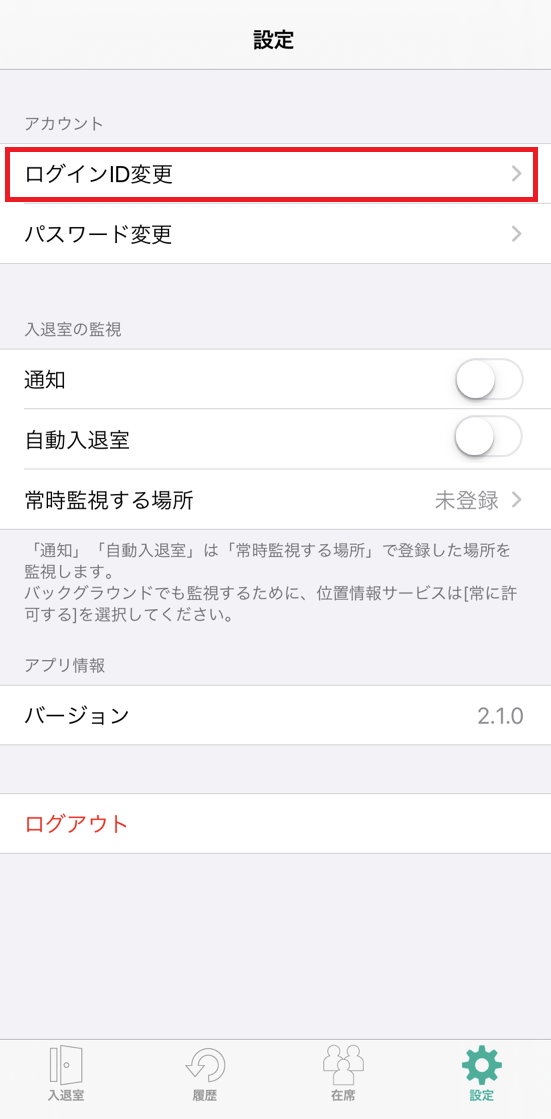The height and width of the screenshot is (1119, 551).
Task: Switch to the 入退室 tab
Action: pos(66,1075)
